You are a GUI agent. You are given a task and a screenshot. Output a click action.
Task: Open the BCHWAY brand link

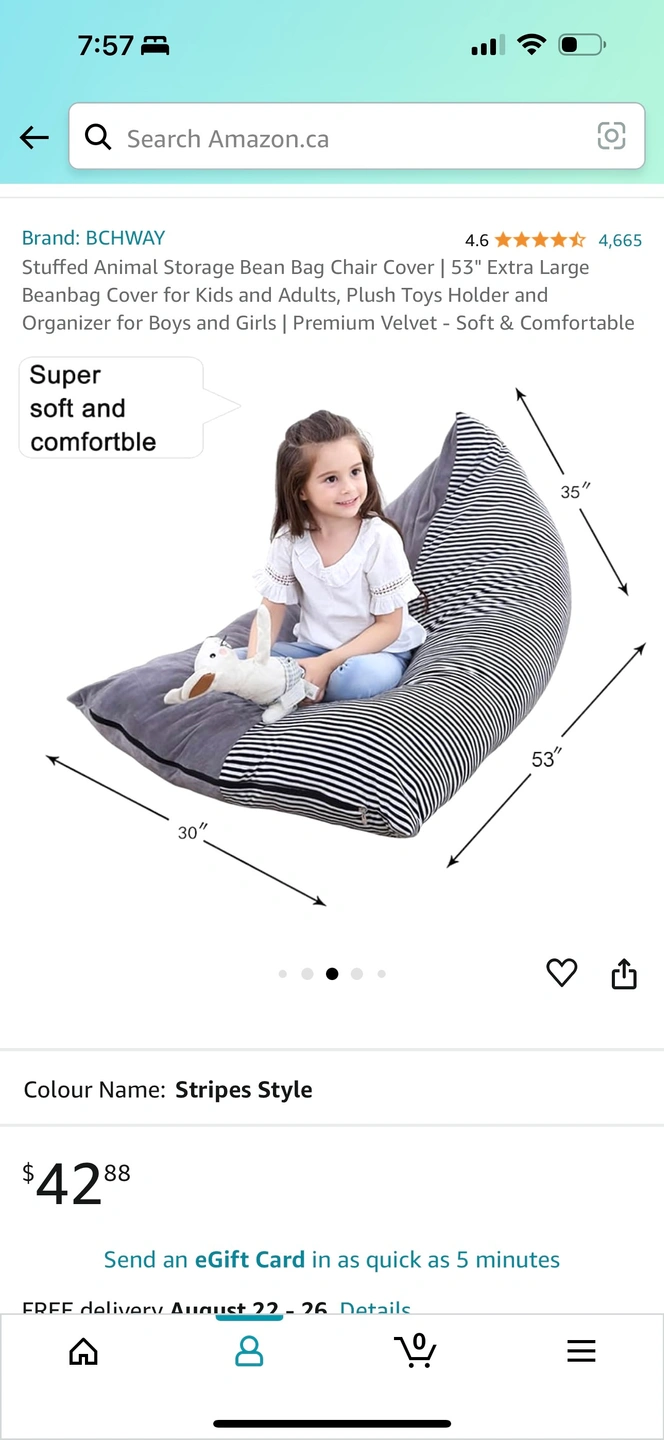tap(93, 238)
